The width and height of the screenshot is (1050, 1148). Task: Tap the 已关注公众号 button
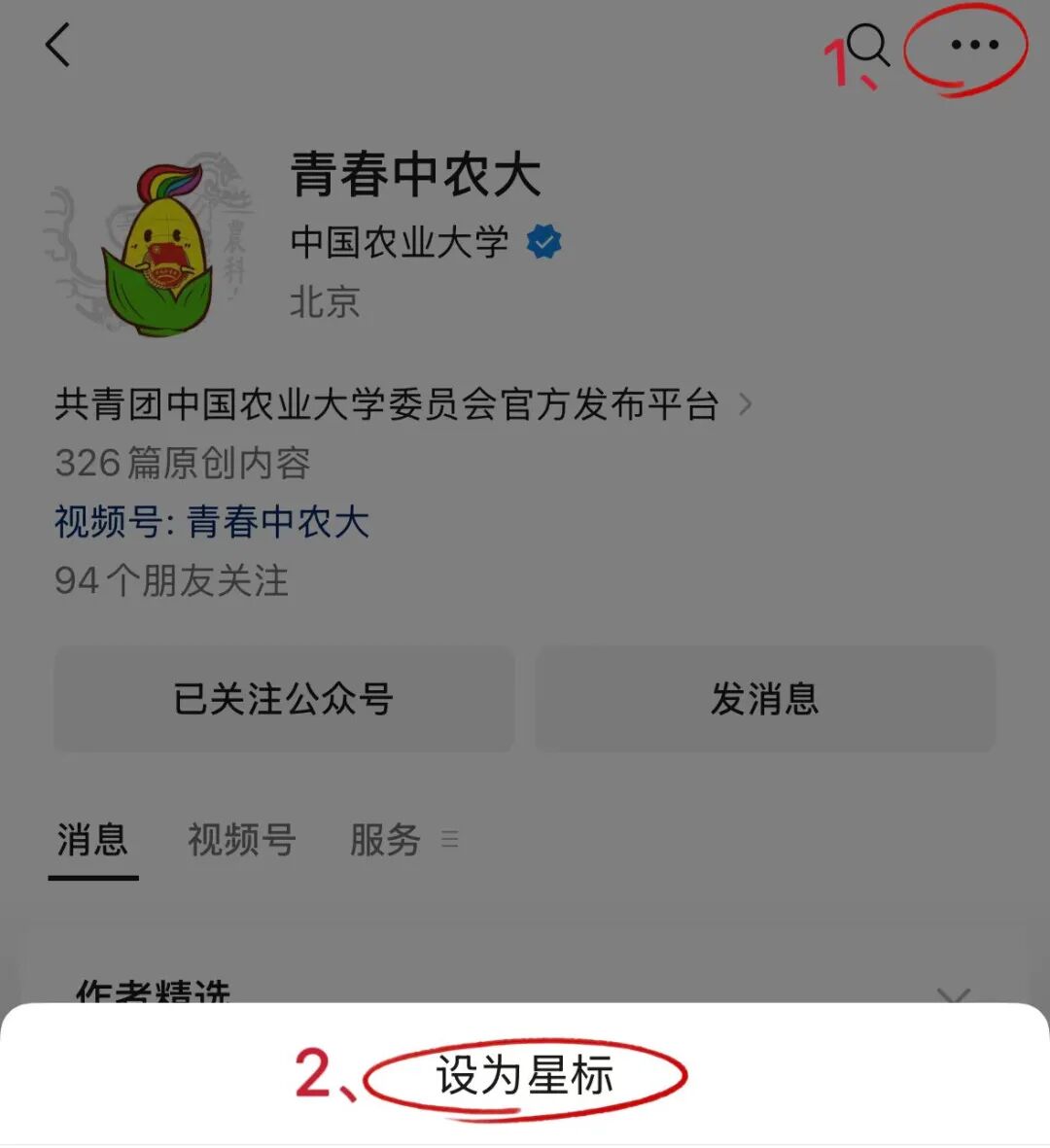point(283,699)
